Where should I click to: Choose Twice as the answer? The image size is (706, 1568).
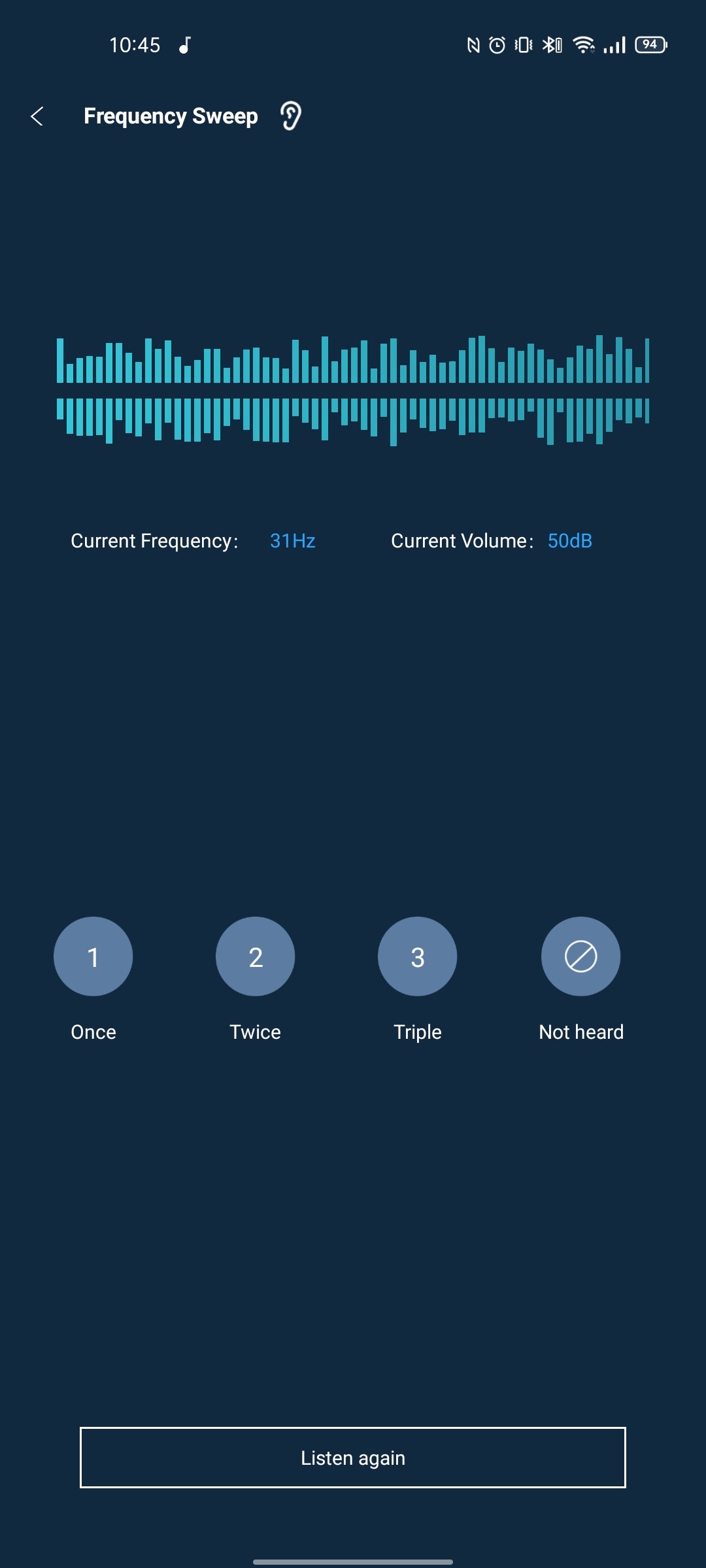[255, 956]
